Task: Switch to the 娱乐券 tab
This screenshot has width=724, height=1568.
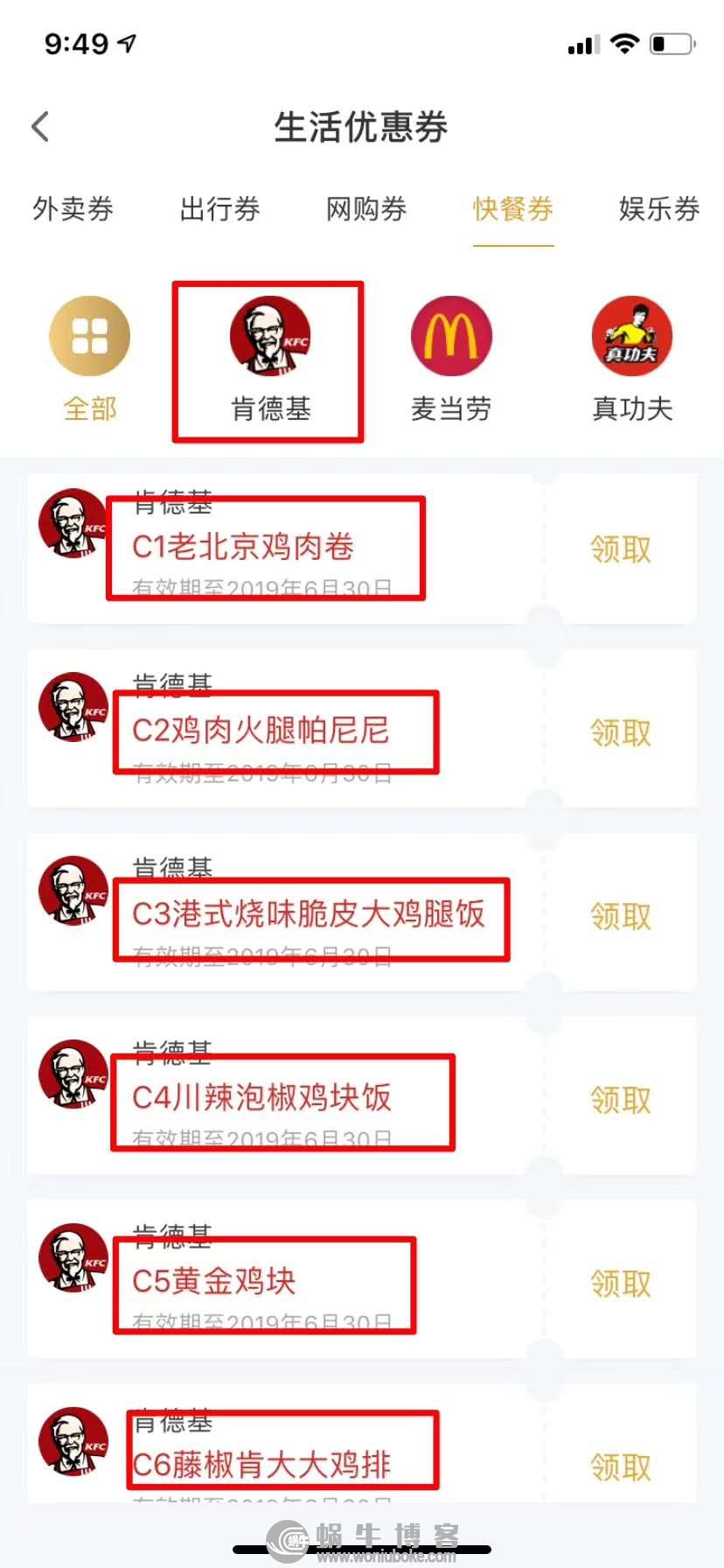Action: [x=658, y=209]
